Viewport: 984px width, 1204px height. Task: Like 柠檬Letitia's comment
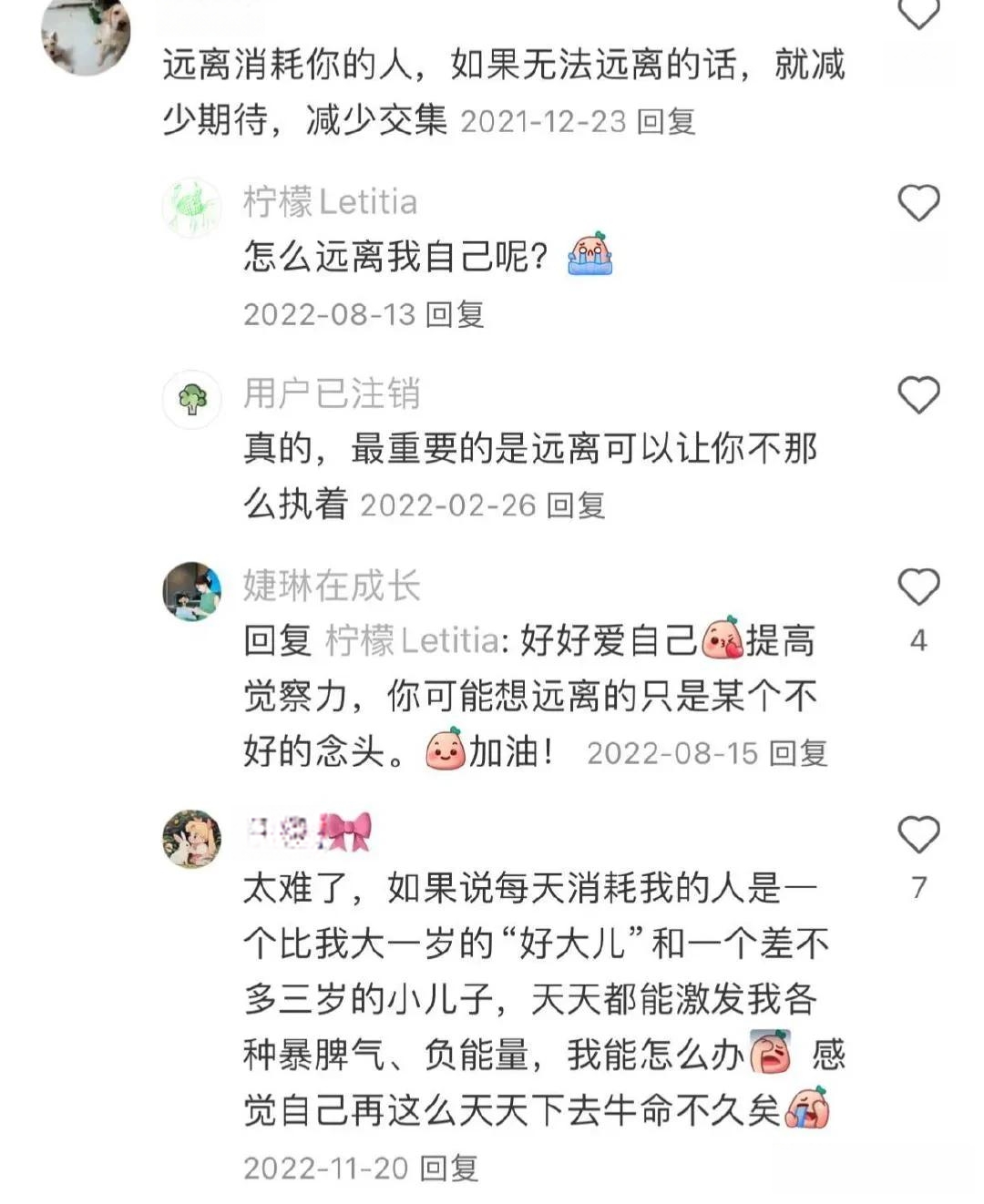pos(918,203)
